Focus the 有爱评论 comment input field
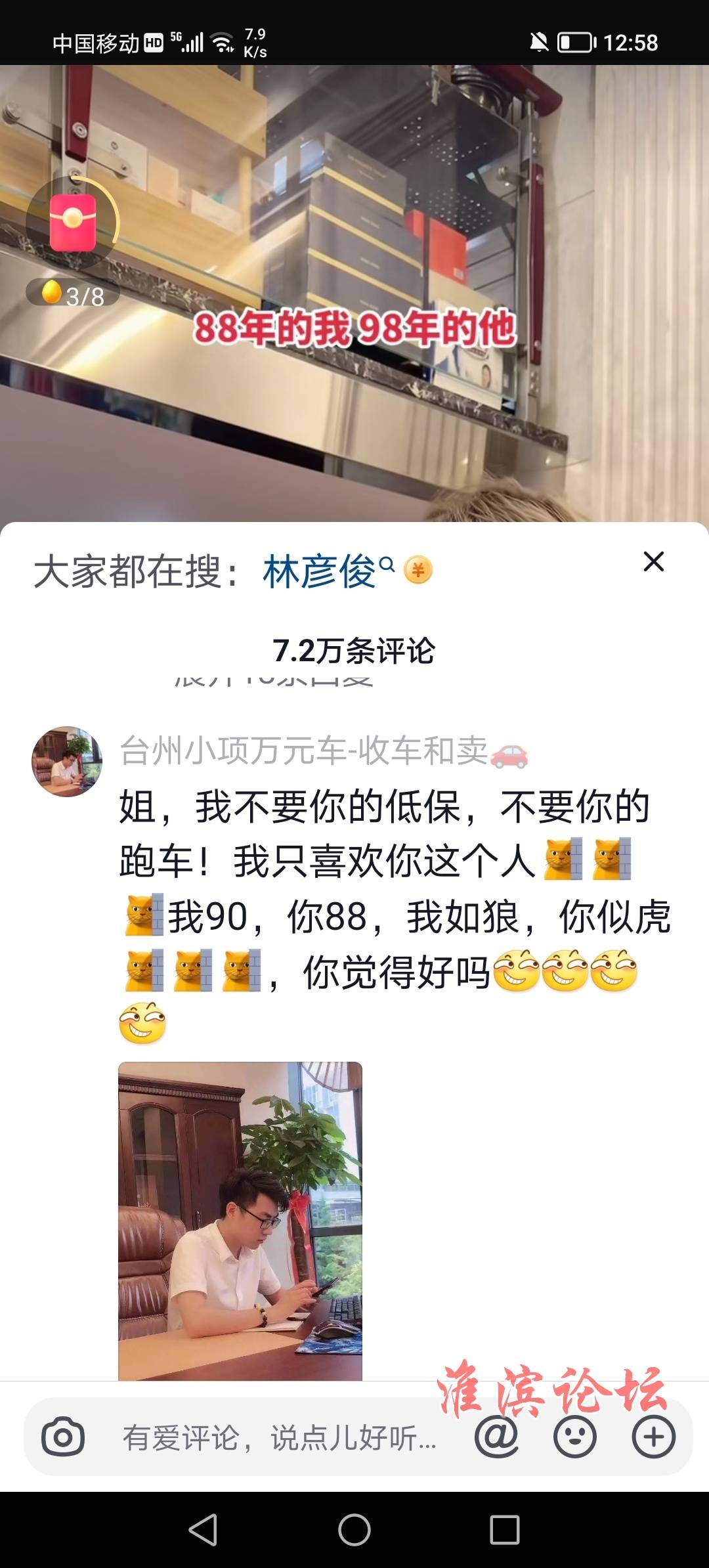Screen dimensions: 709x1568 pyautogui.click(x=279, y=1439)
